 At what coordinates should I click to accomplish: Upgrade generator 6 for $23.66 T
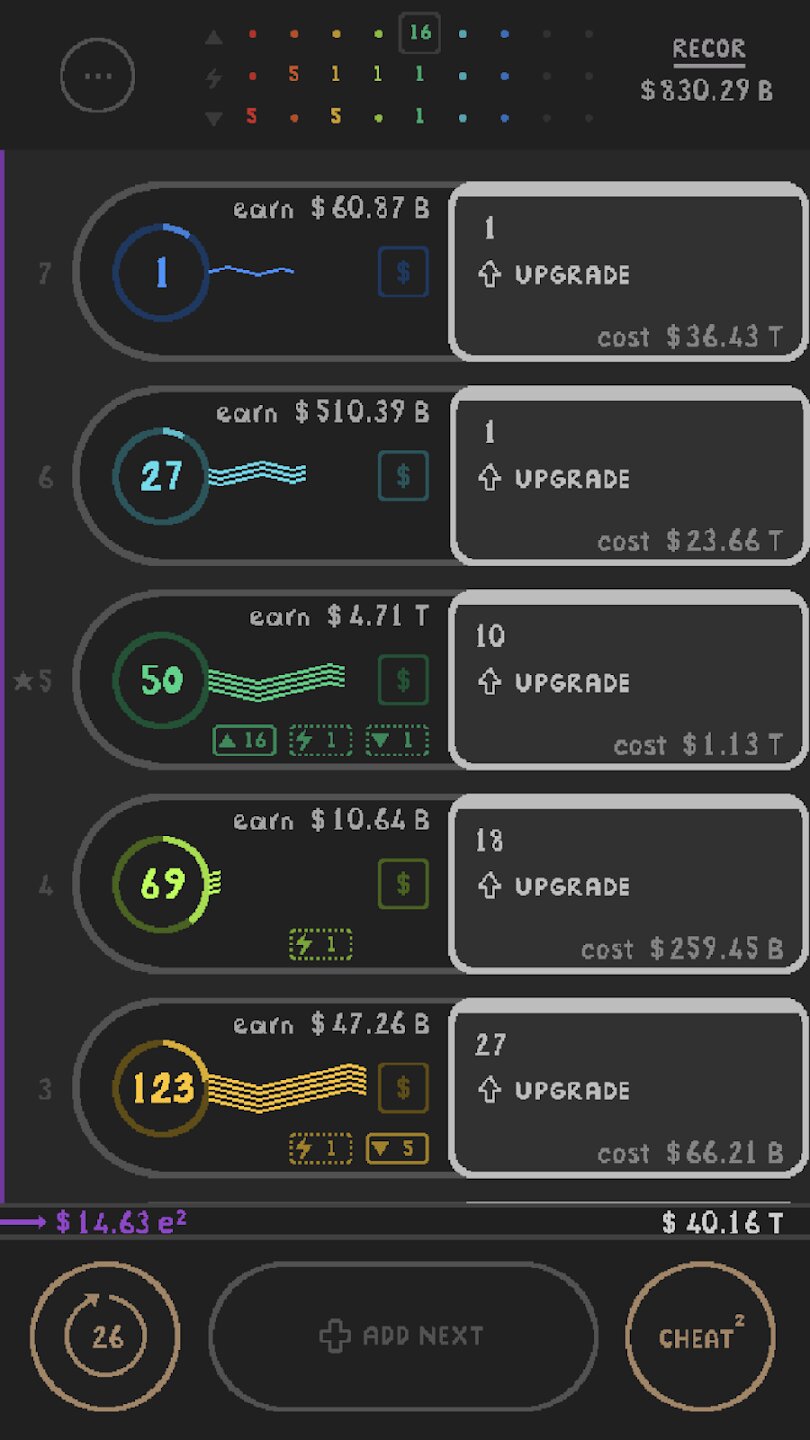[628, 476]
